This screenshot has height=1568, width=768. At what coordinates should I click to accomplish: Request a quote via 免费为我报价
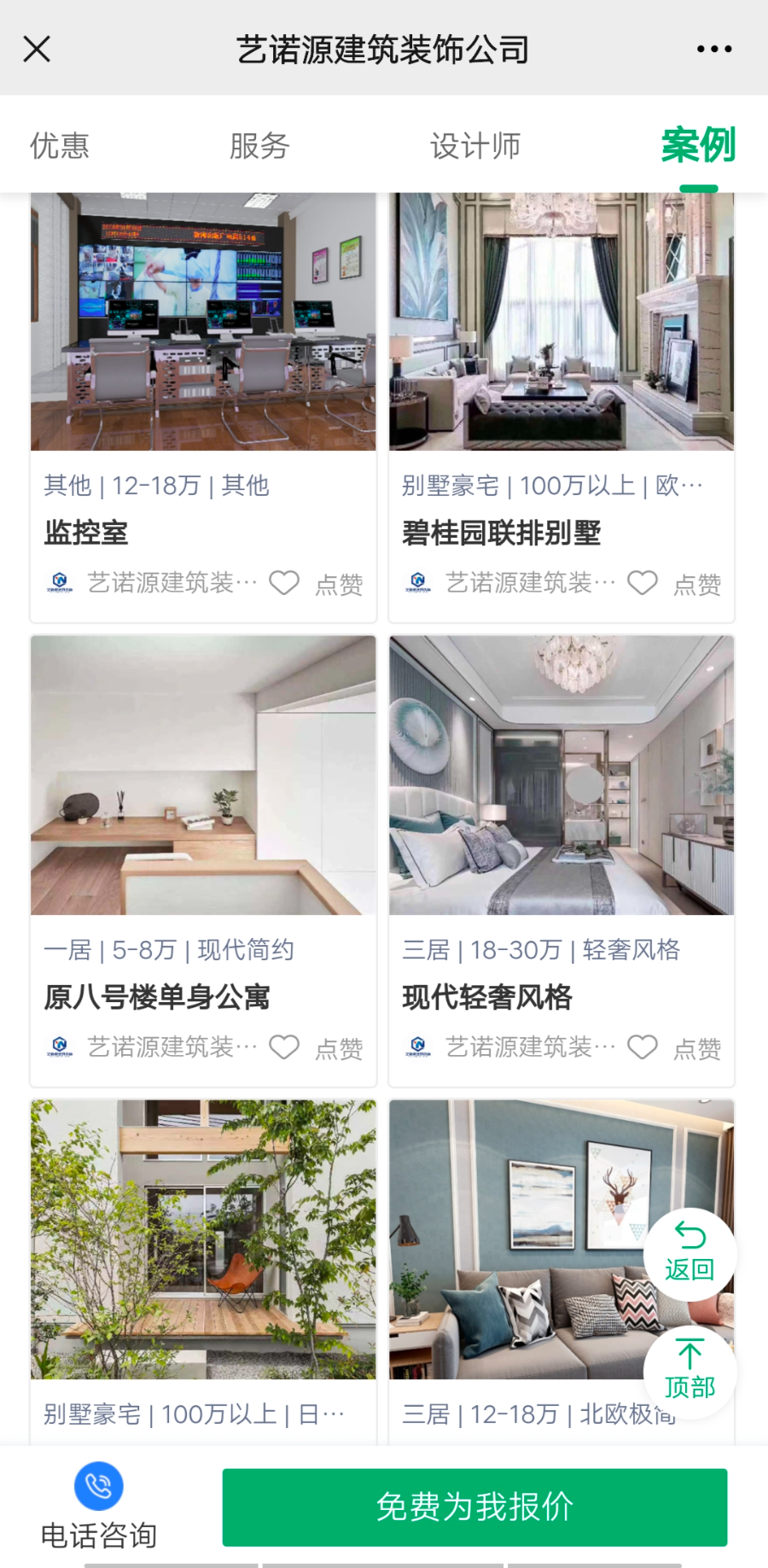click(474, 1507)
